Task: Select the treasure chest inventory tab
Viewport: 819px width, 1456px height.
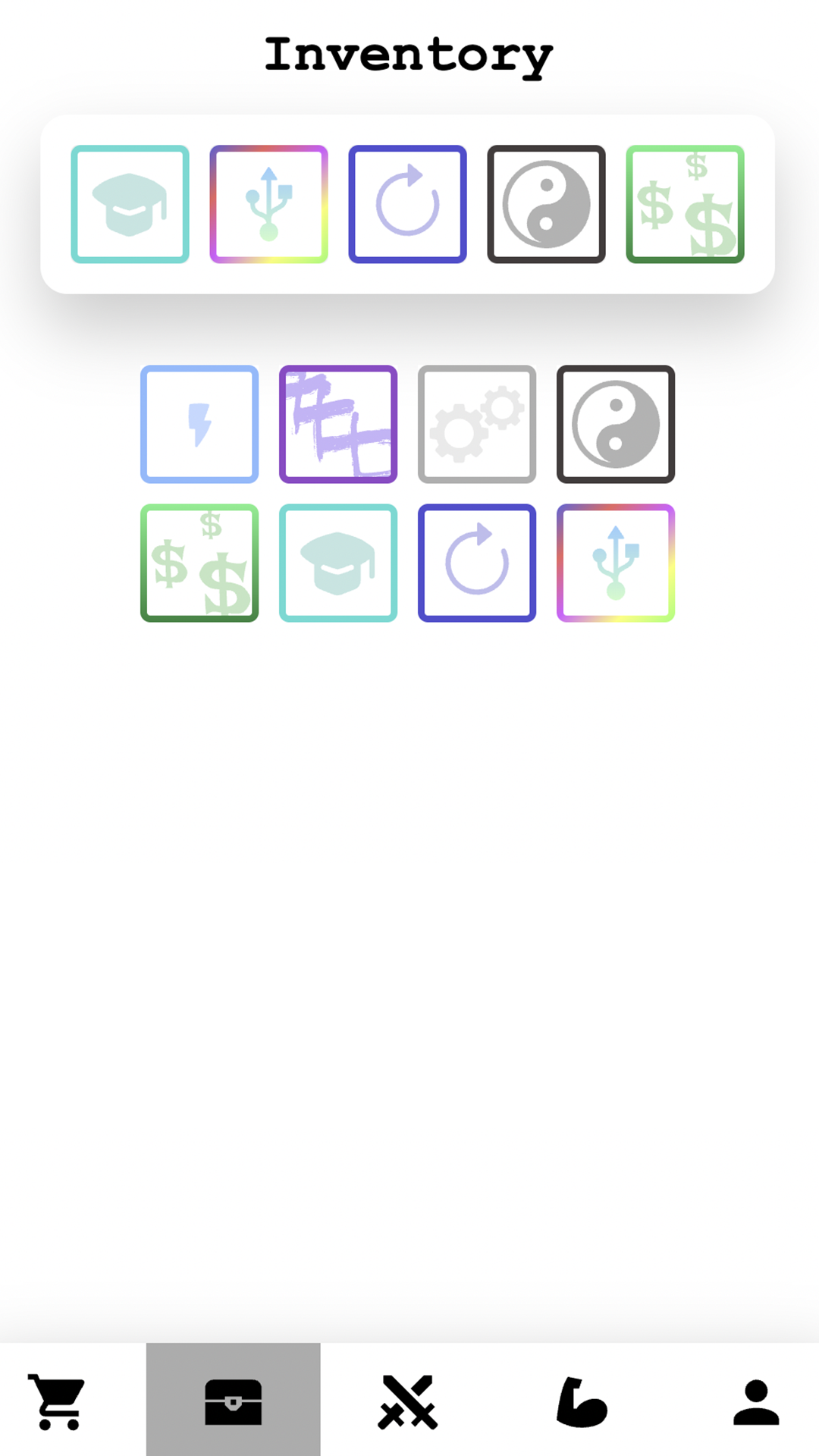Action: [x=233, y=1401]
